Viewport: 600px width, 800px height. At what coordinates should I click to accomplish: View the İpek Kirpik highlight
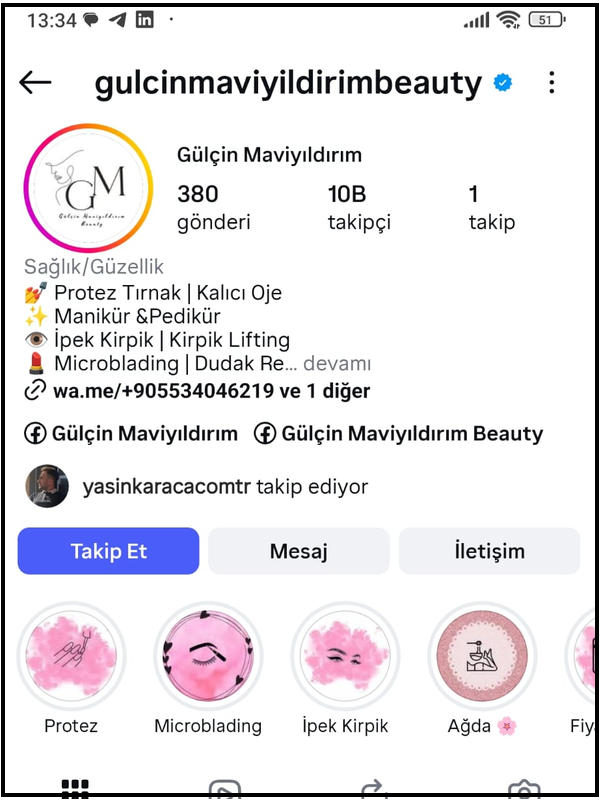pos(344,655)
